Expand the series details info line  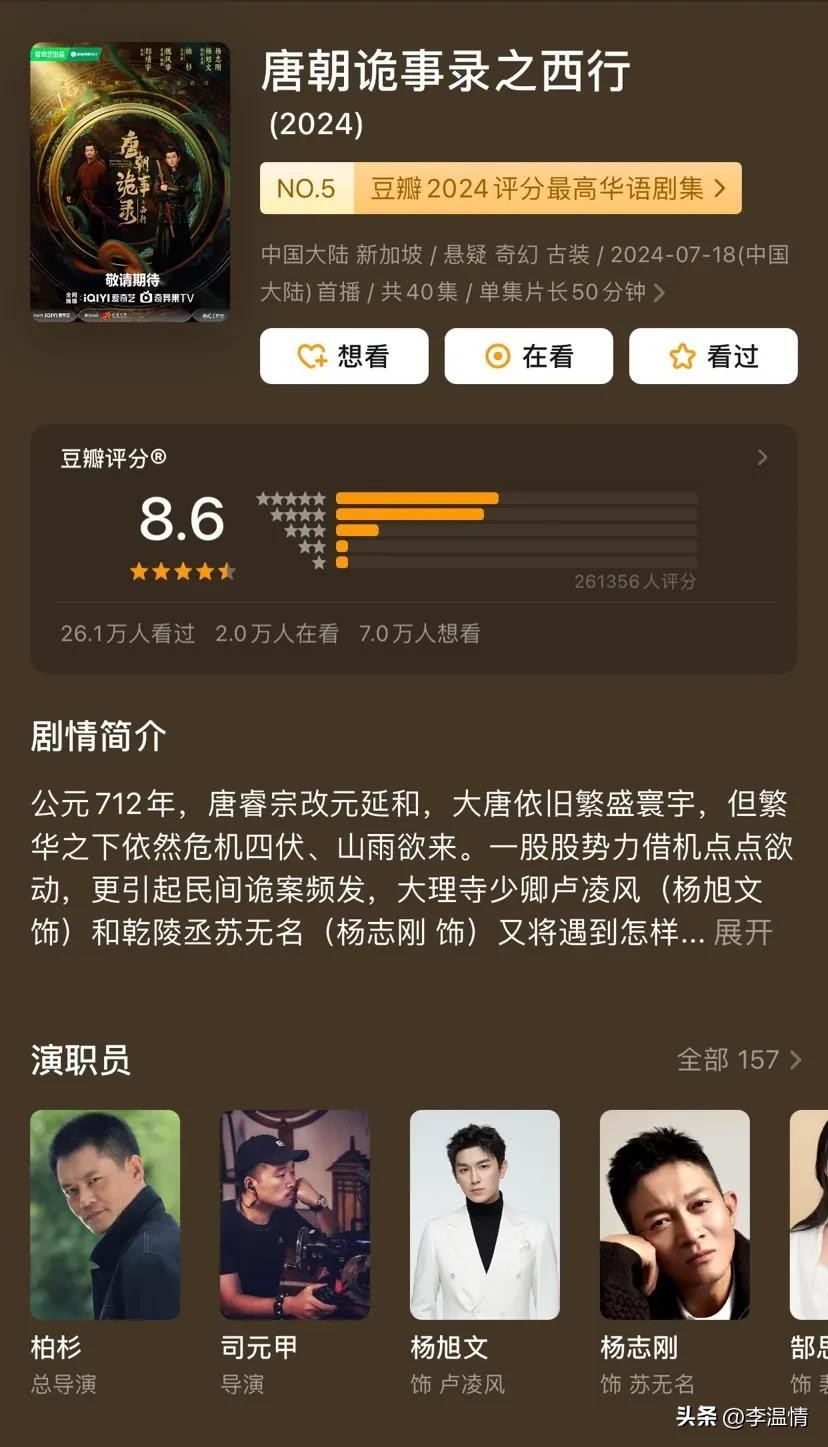[658, 293]
